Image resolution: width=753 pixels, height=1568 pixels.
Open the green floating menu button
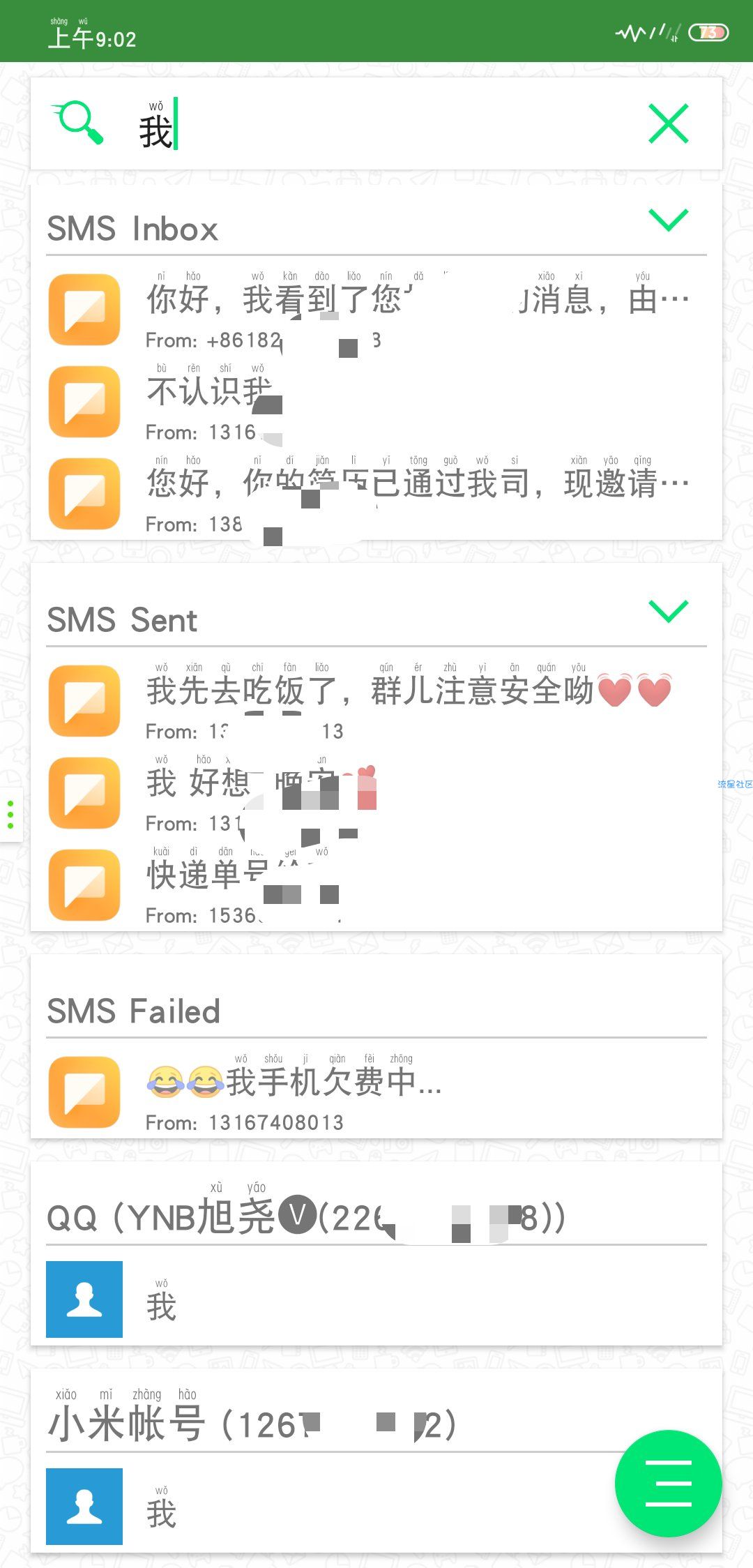click(668, 1484)
